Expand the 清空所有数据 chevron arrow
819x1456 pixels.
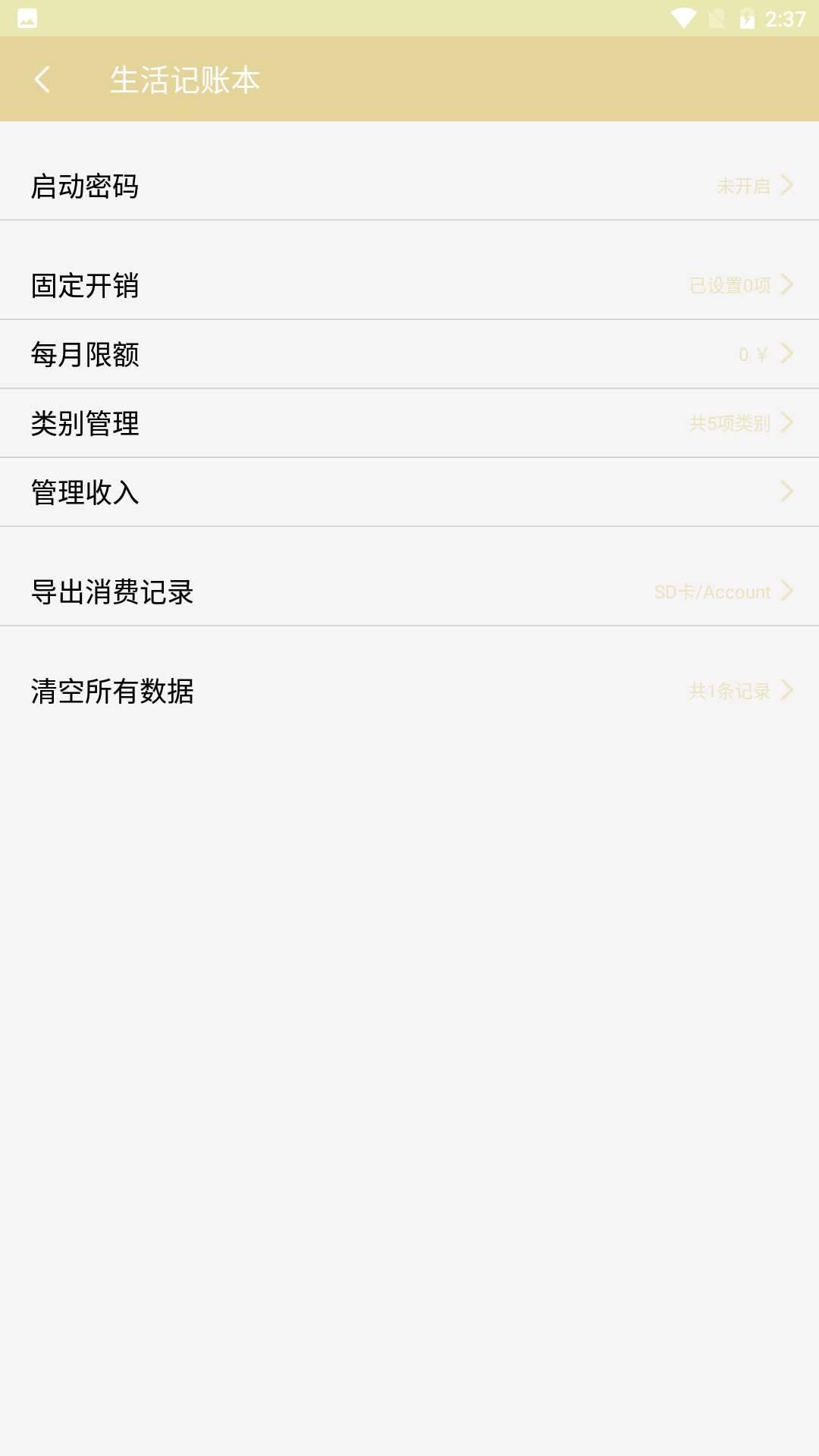pos(789,691)
